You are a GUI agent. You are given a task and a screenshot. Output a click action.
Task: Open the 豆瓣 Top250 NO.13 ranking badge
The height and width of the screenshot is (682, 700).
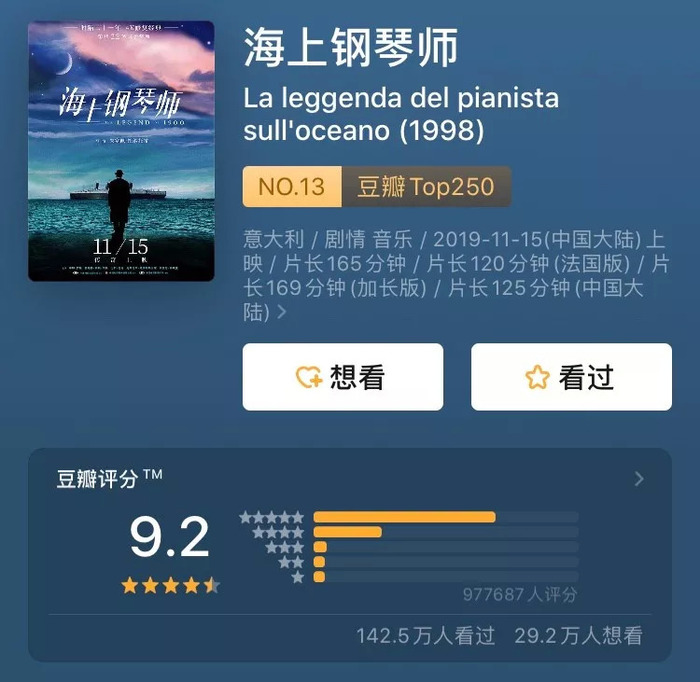pos(376,187)
